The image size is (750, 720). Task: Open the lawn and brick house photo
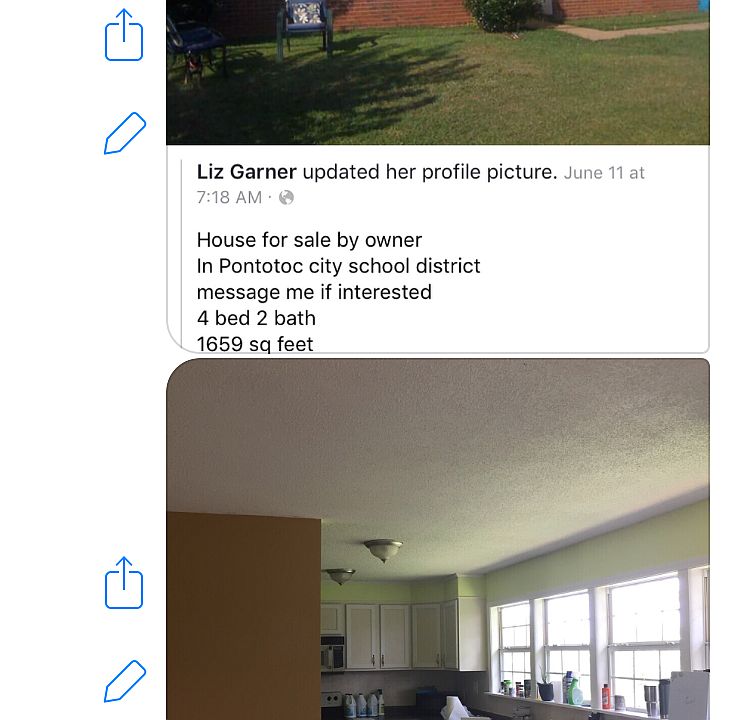point(437,72)
